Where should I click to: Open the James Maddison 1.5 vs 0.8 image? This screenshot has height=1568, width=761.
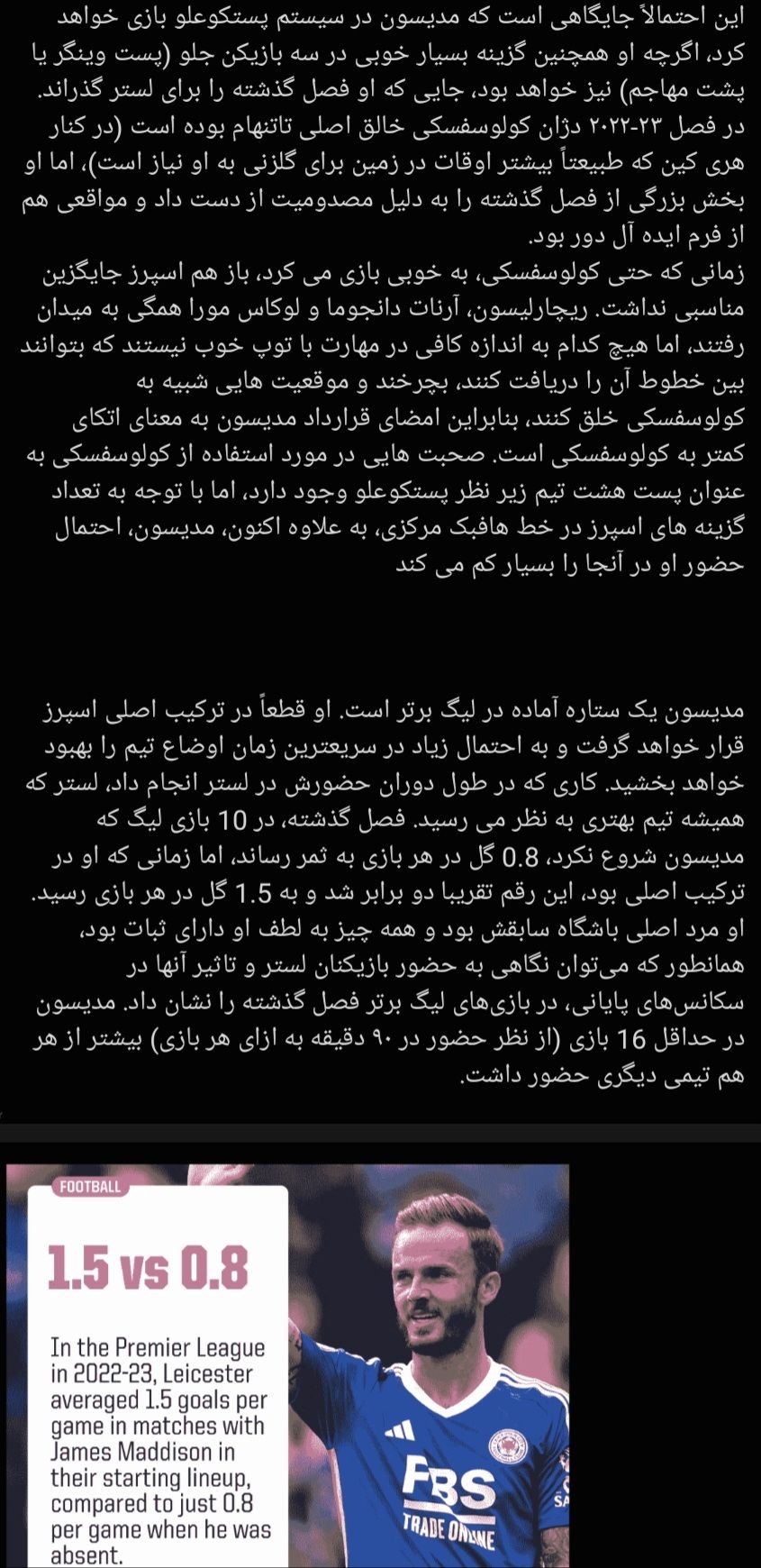click(x=288, y=1365)
